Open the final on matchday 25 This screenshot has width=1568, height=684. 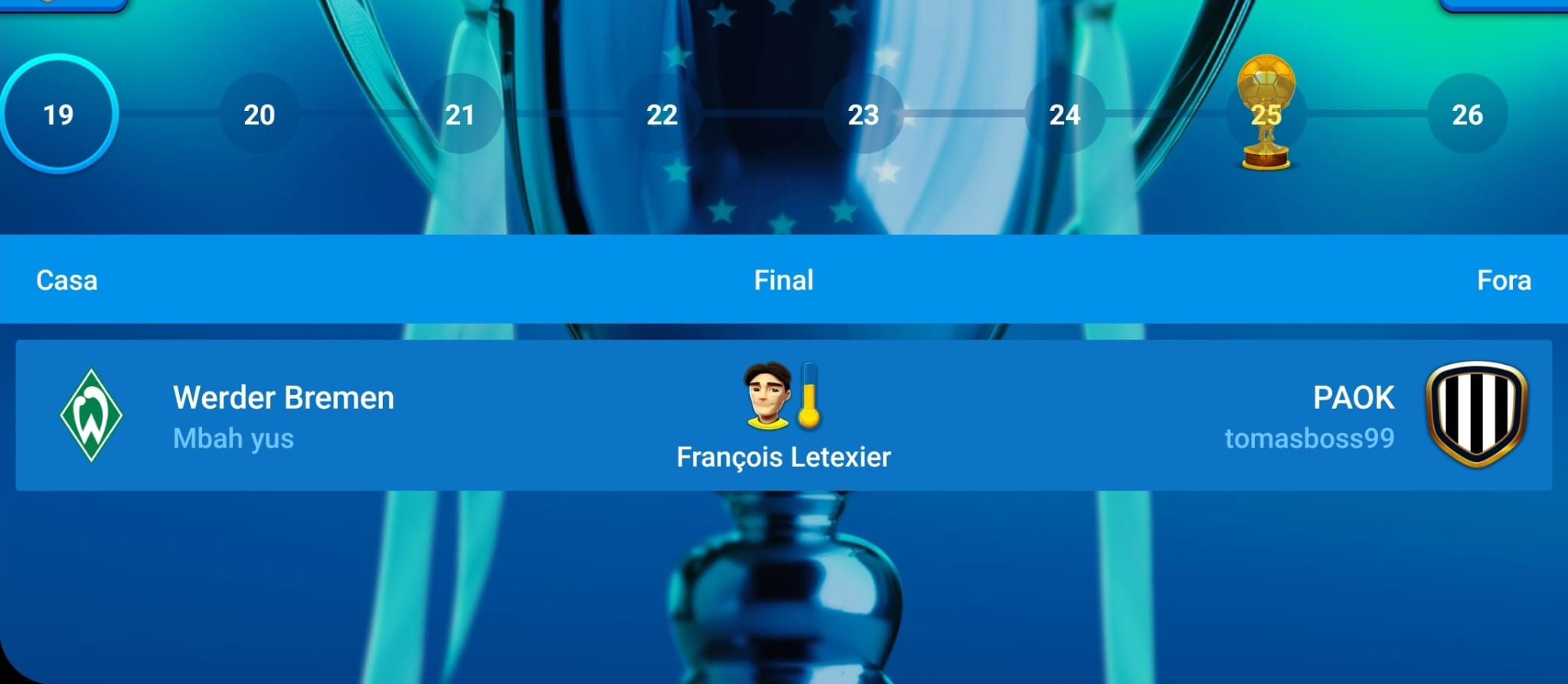[x=1266, y=114]
